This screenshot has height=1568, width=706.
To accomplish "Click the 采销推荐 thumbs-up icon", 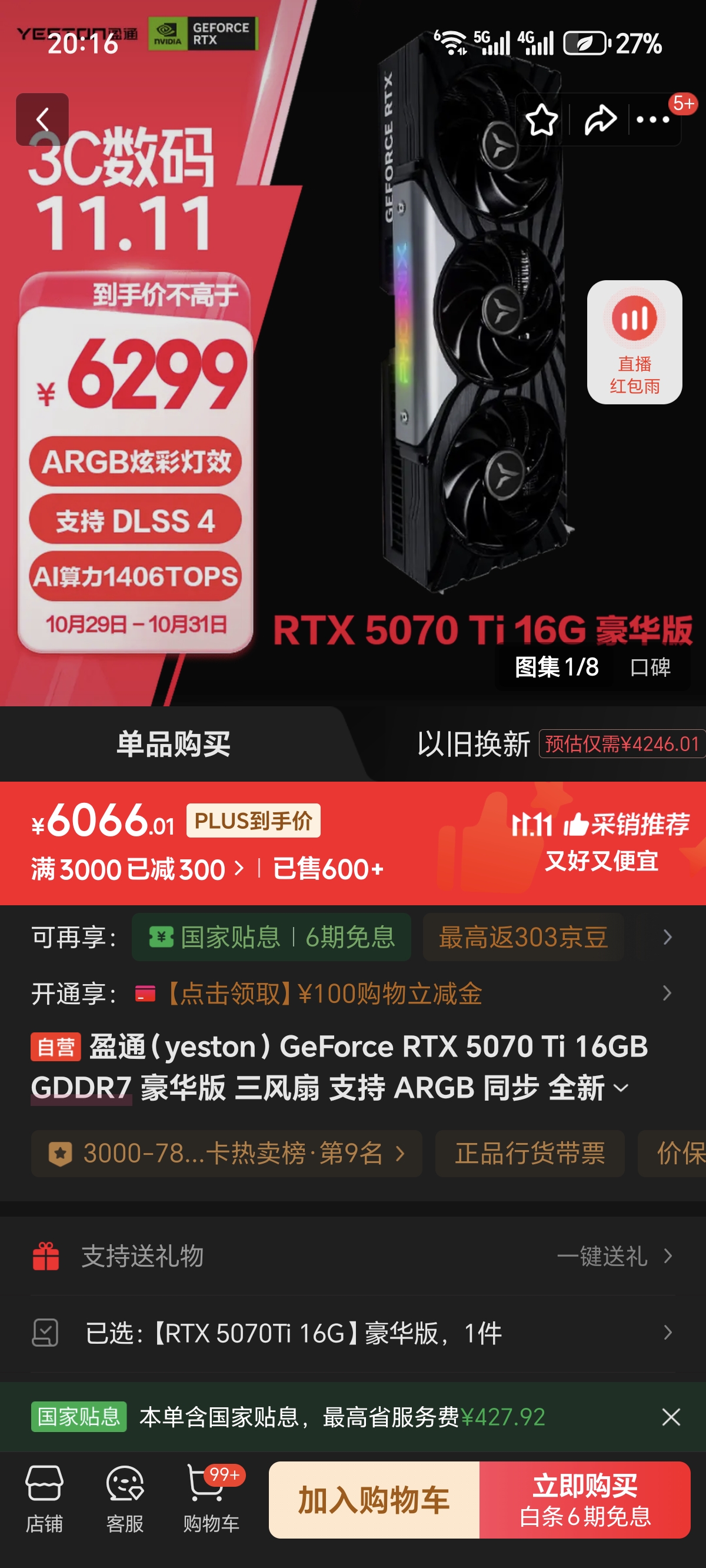I will coord(577,825).
